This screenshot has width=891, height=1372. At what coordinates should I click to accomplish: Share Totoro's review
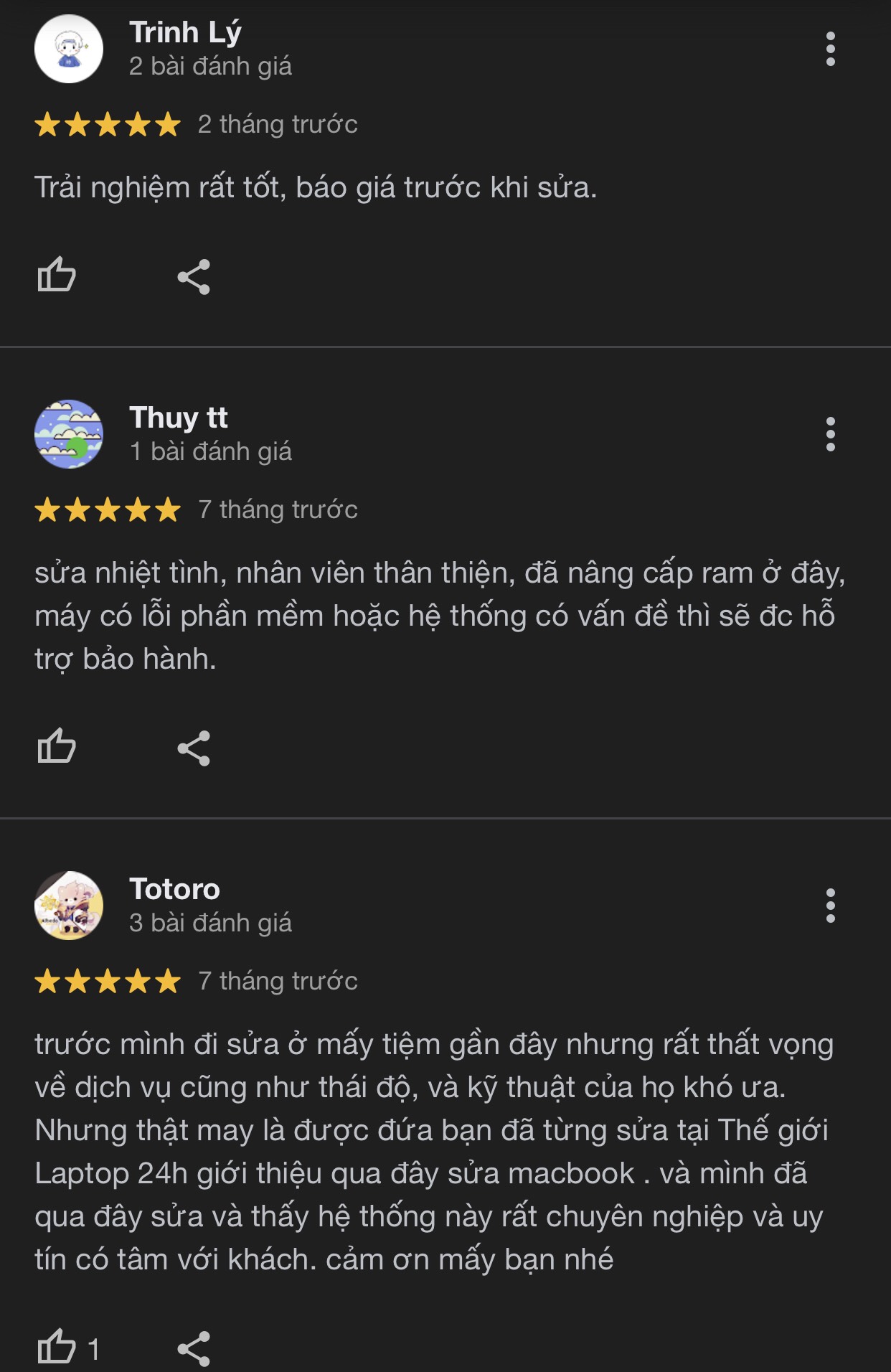coord(194,1348)
